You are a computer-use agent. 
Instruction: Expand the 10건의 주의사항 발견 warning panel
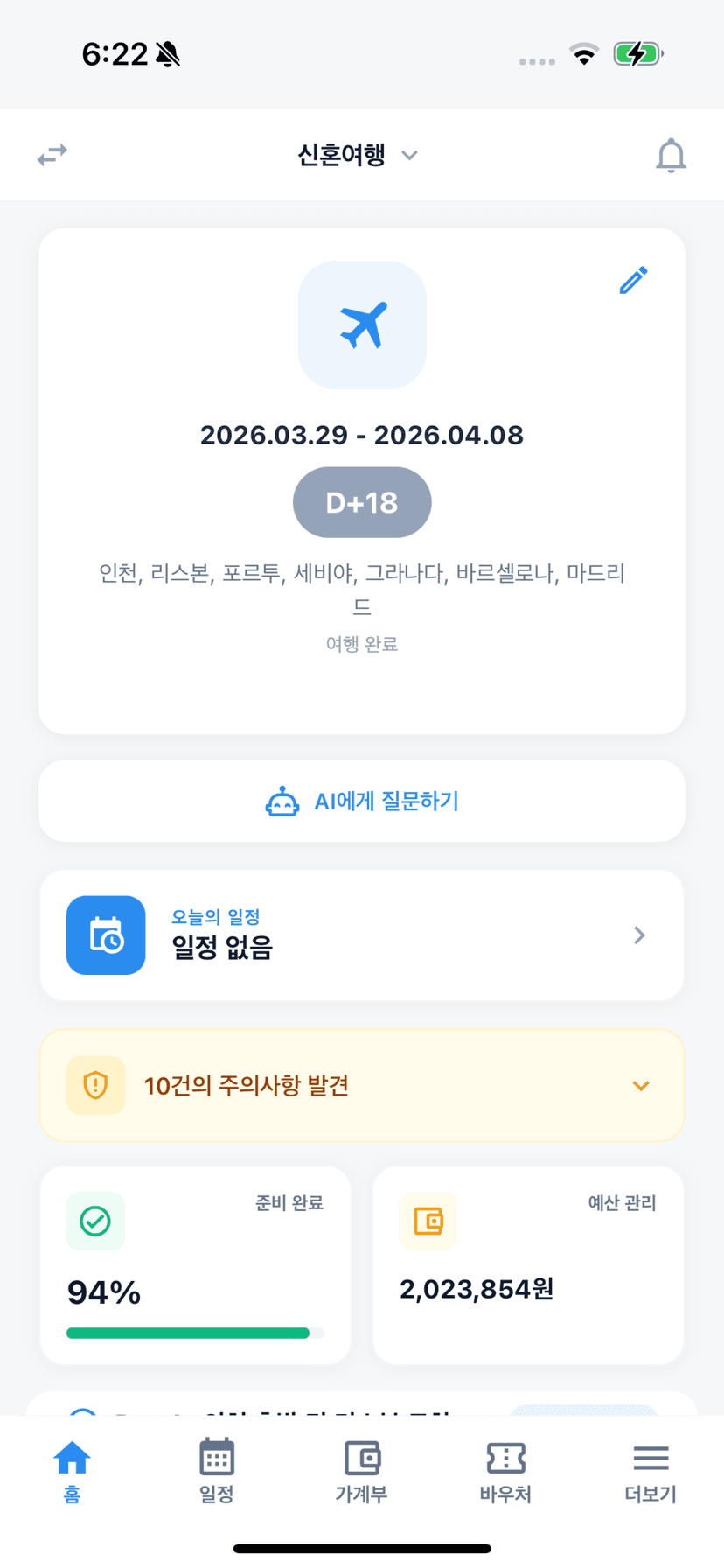pos(641,1085)
